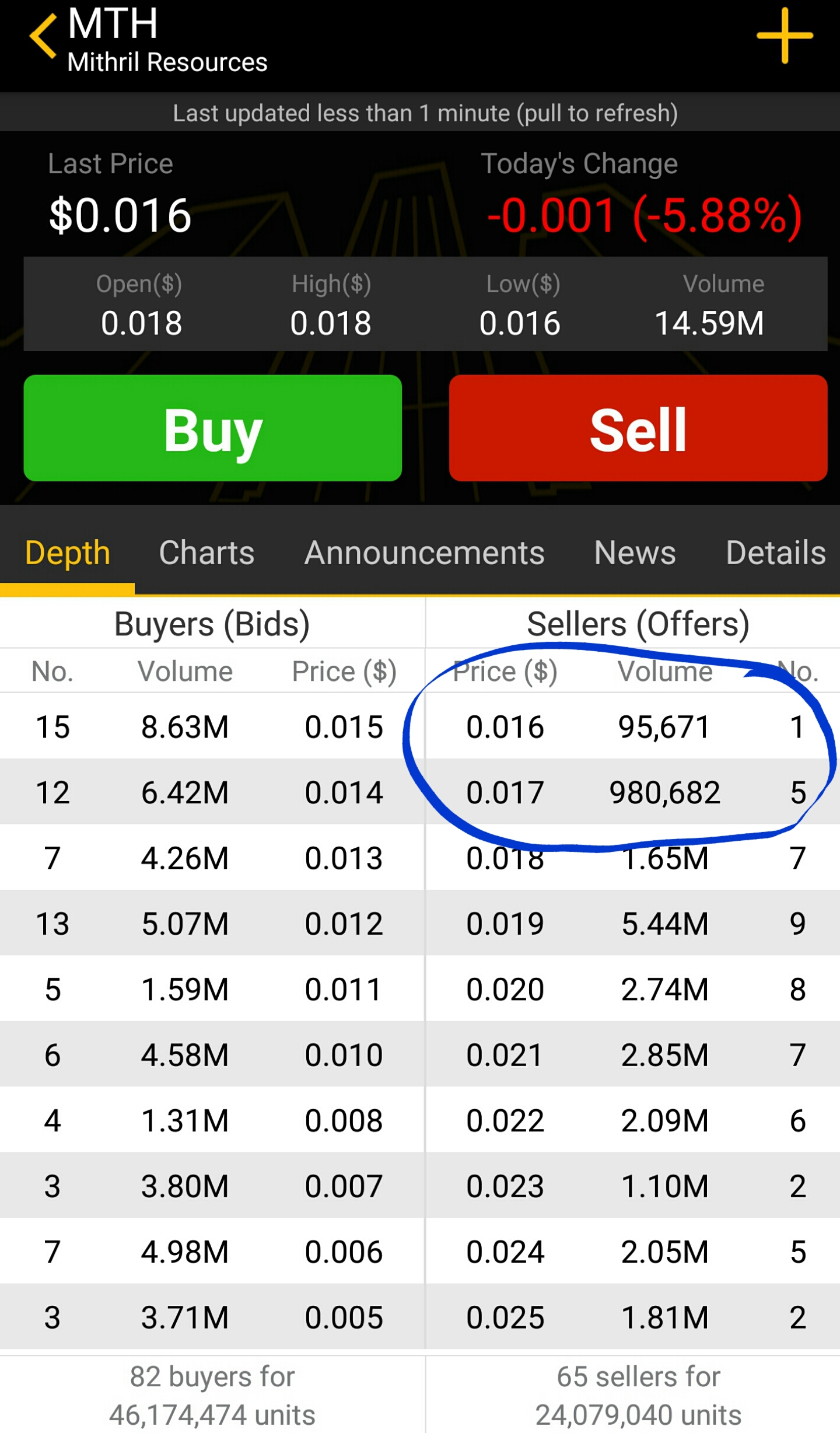
Task: Select the Depth tab
Action: coord(68,552)
